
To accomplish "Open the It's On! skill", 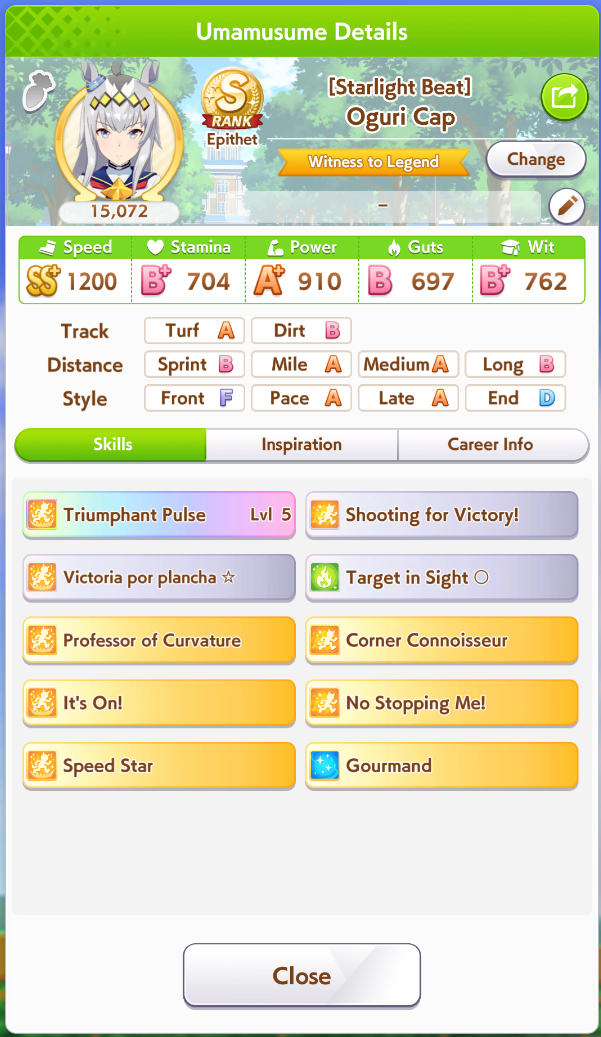I will [159, 703].
